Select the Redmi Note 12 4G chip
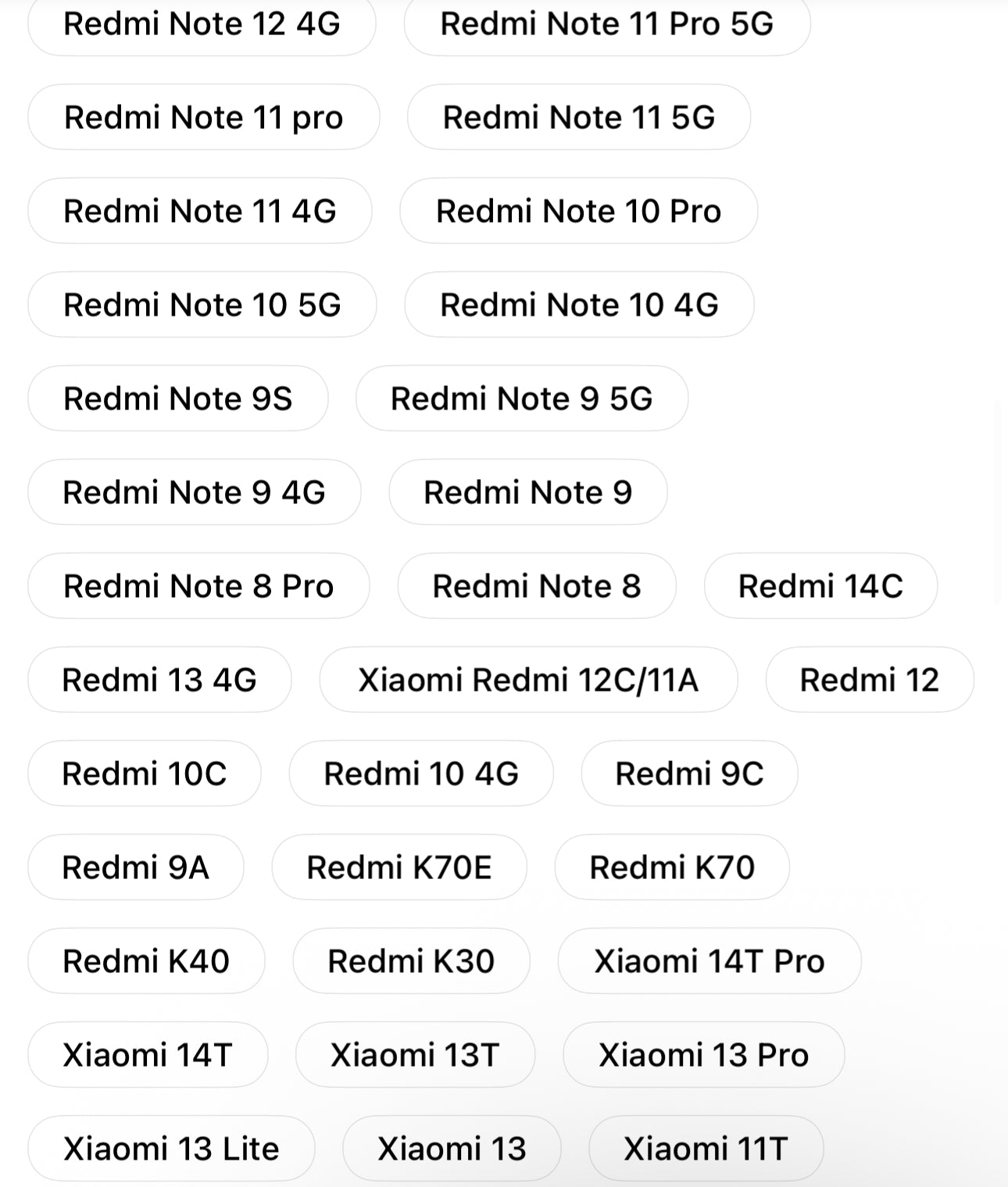Screen dimensions: 1008x1187 202,23
